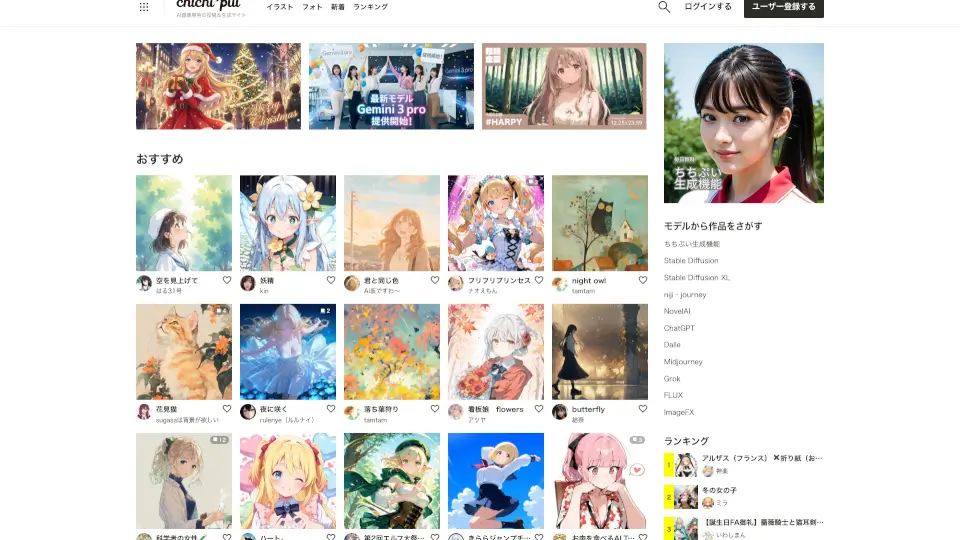Tap the ユーザー登録する register button
960x540 pixels.
point(784,7)
